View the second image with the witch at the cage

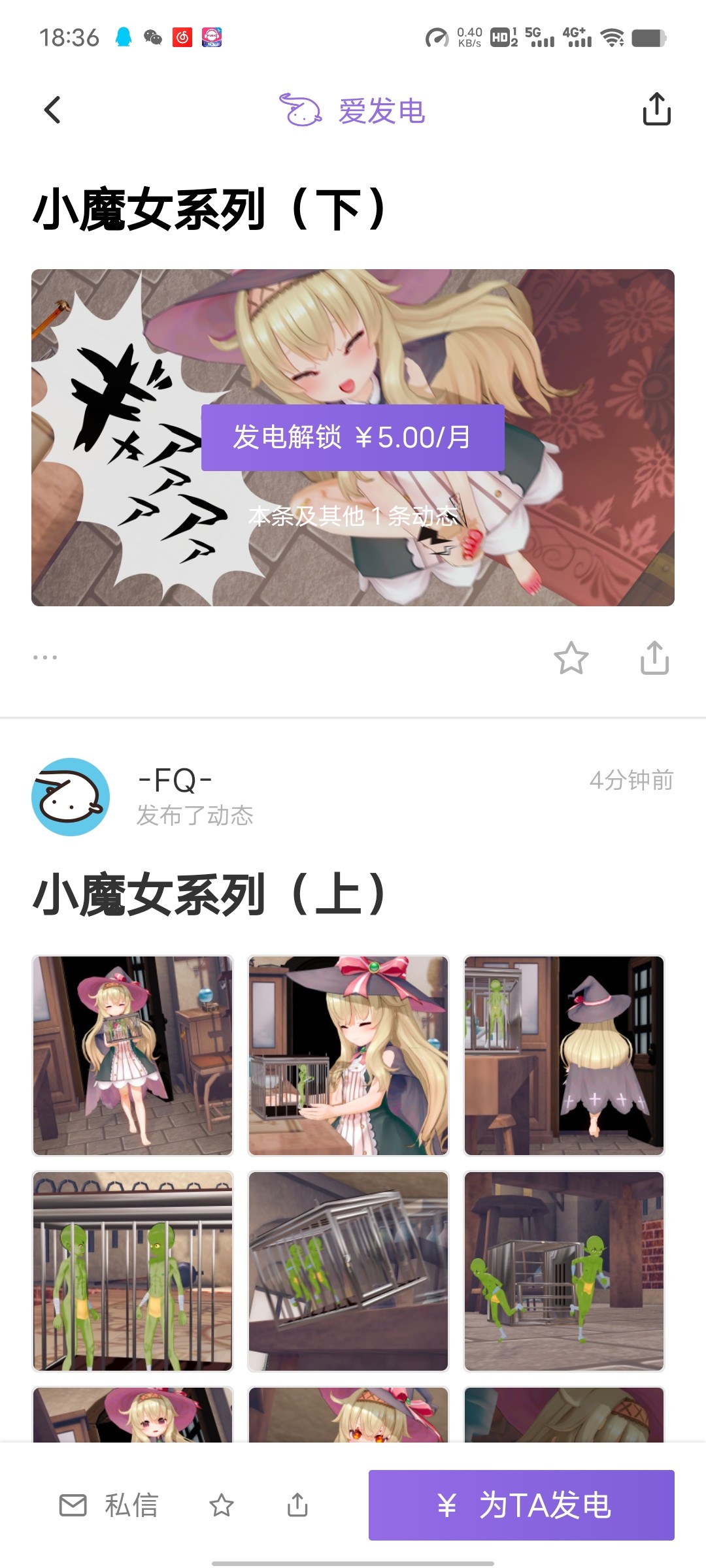[348, 1055]
